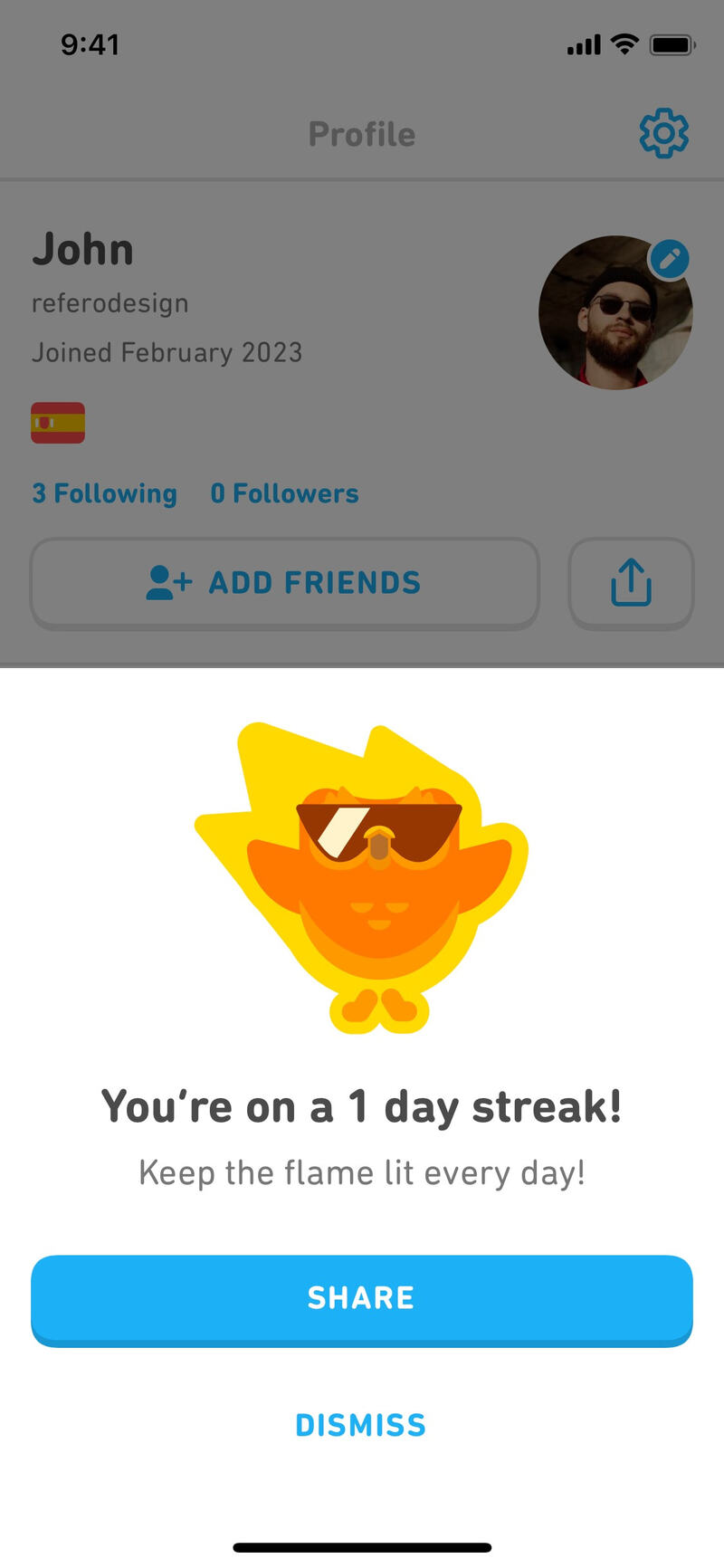
Task: Open the 0 Followers list
Action: 284,493
